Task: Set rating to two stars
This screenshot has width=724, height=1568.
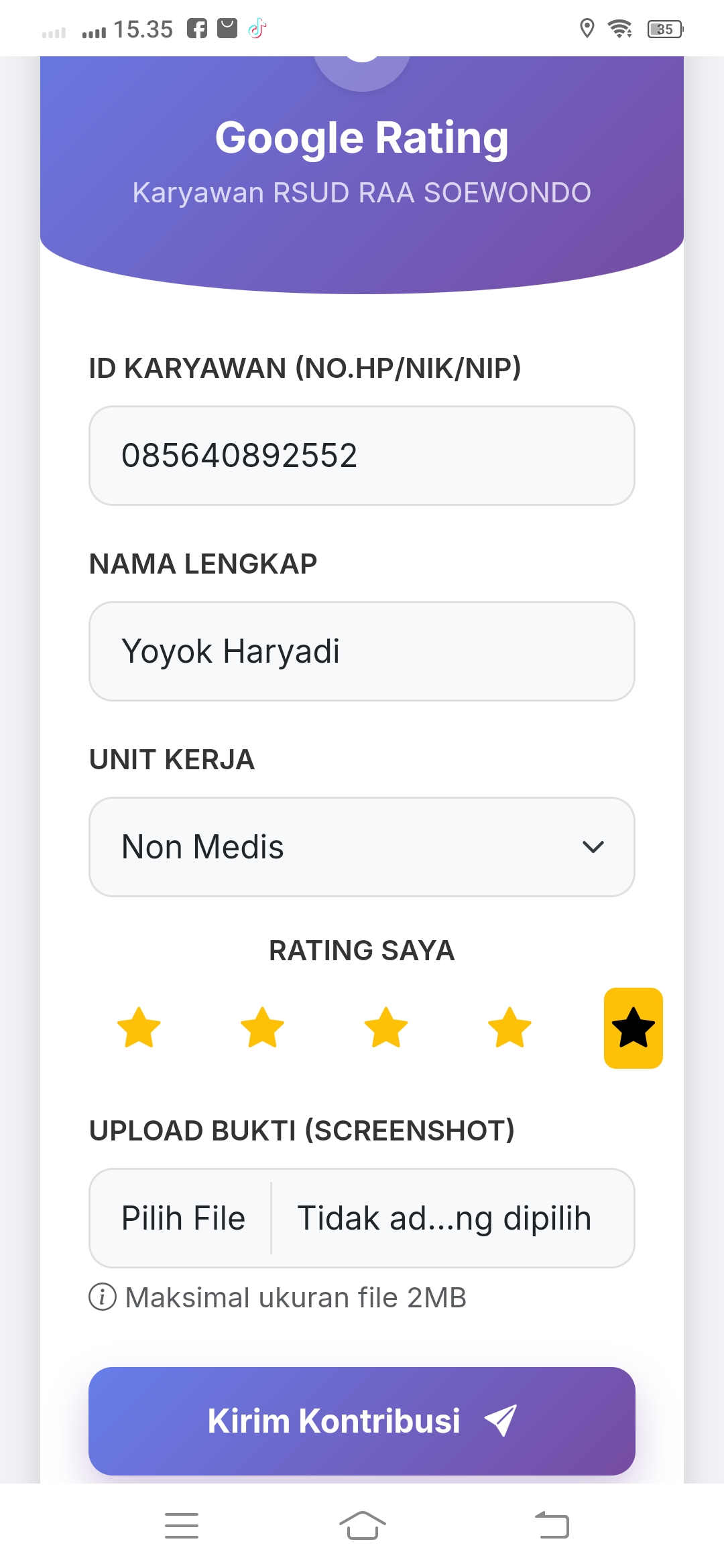Action: click(x=262, y=1028)
